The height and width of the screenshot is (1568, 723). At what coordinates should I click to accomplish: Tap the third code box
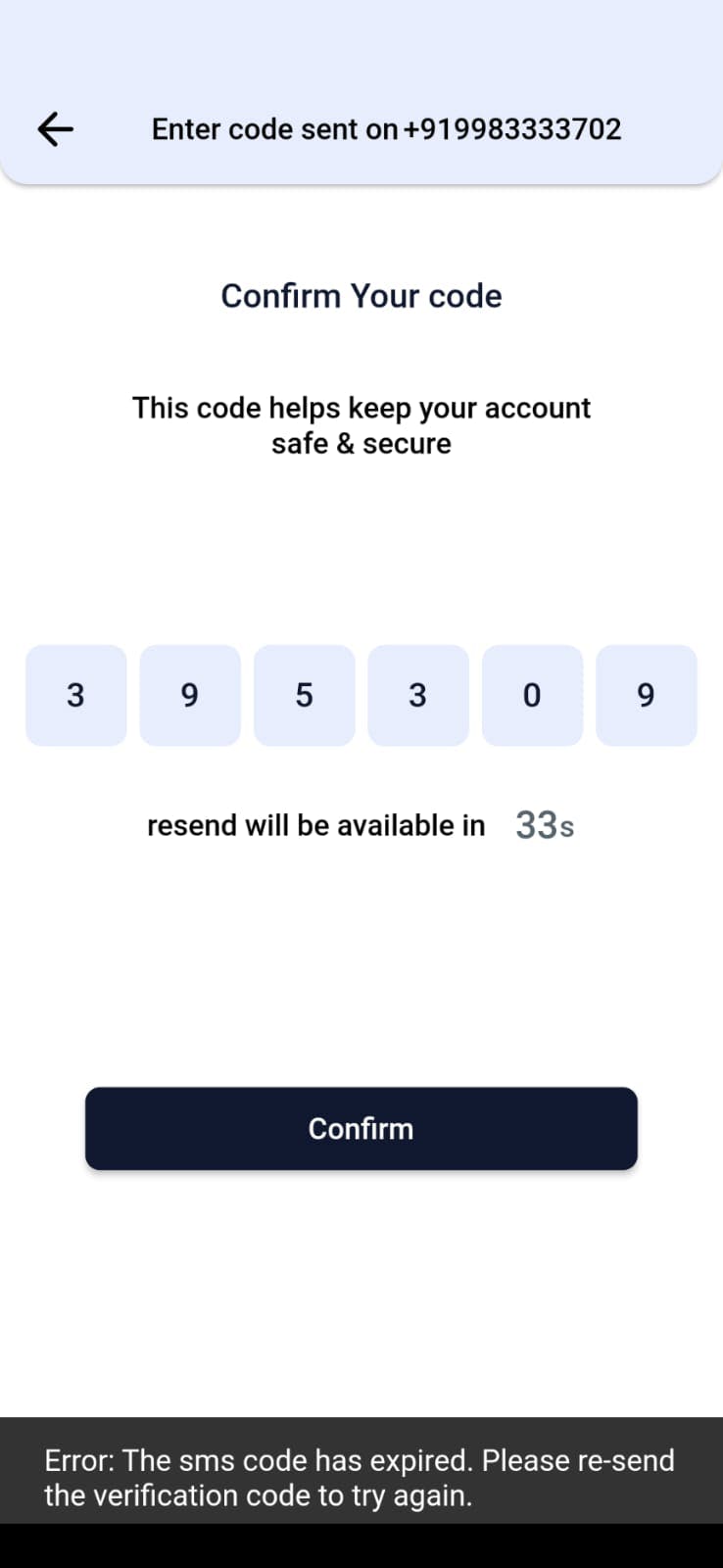[x=304, y=695]
